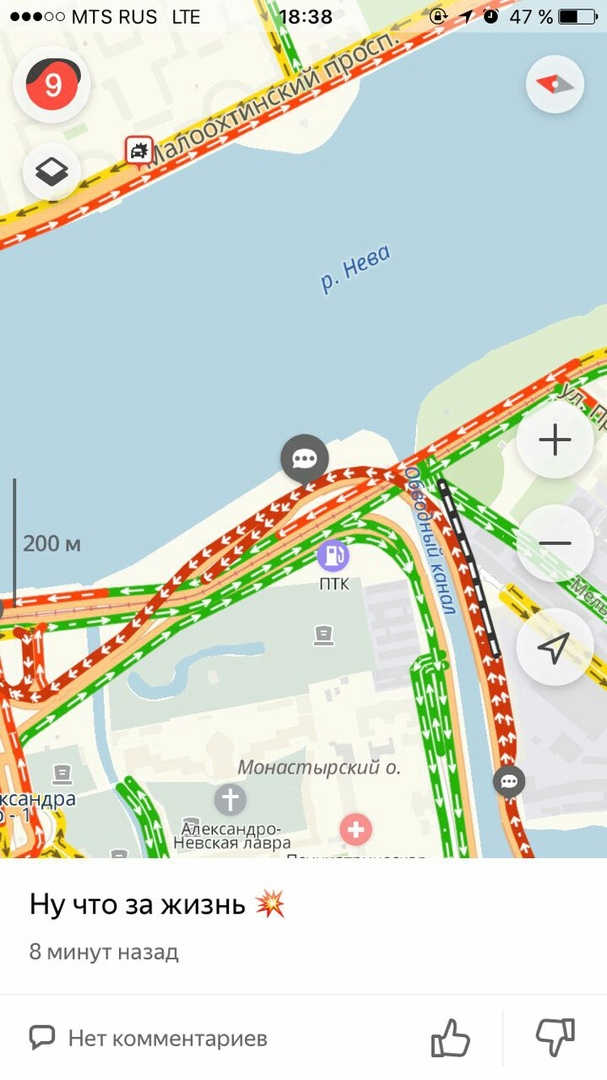Viewport: 607px width, 1080px height.
Task: Center map on my location arrow
Action: click(555, 647)
